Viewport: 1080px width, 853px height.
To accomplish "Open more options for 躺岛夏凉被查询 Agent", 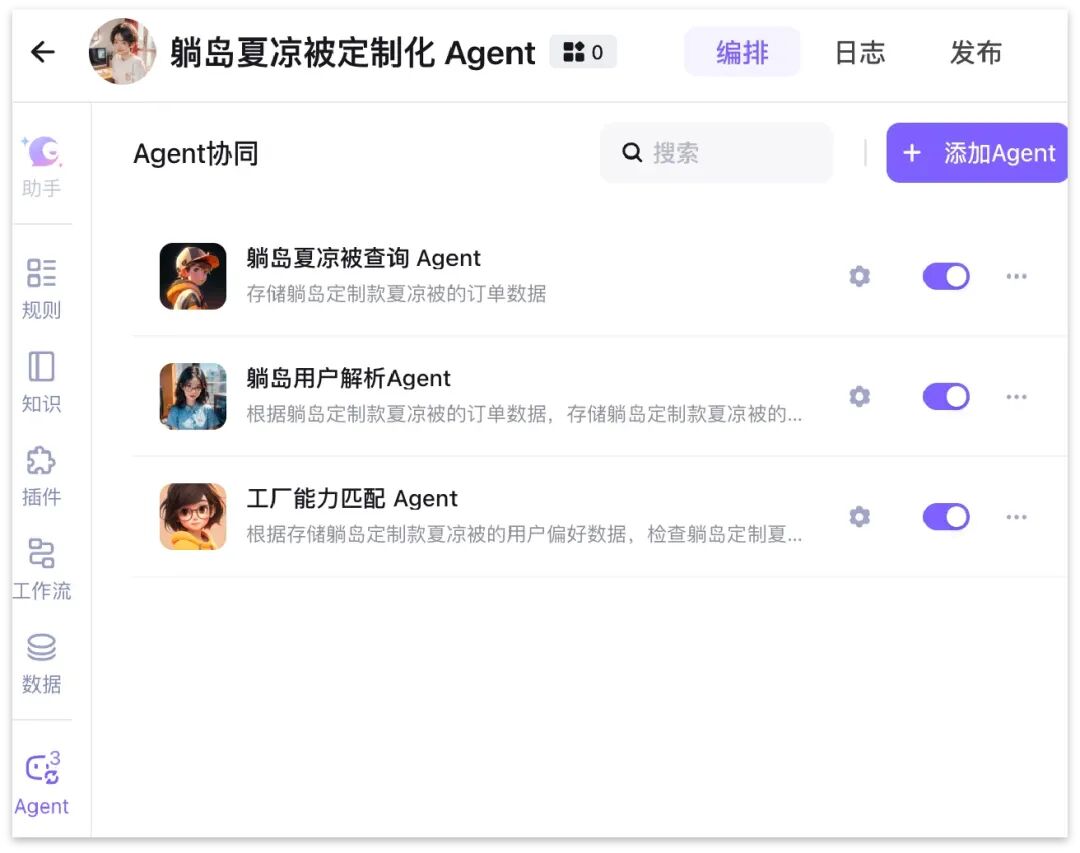I will click(x=1016, y=276).
